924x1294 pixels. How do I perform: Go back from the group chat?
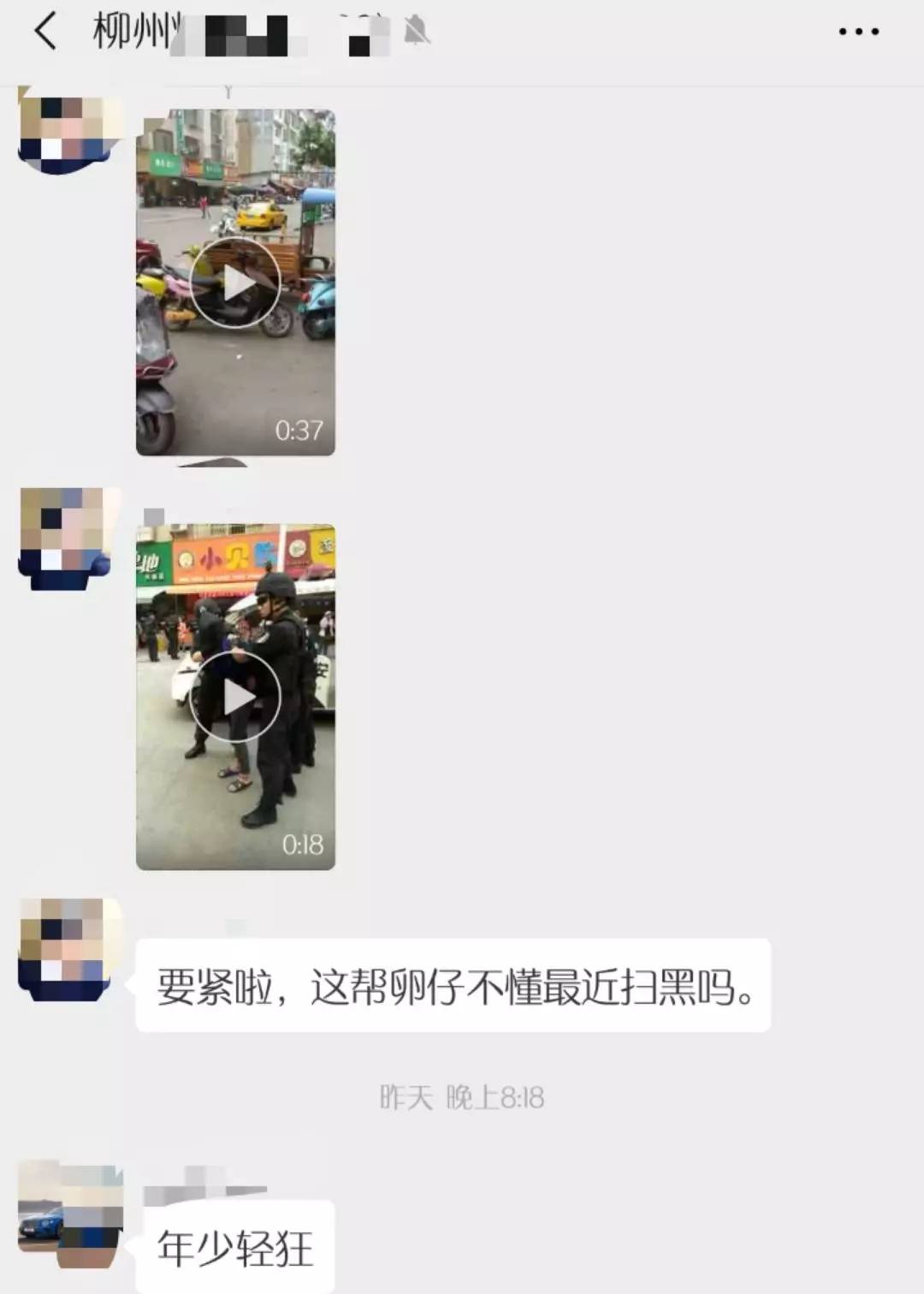coord(44,32)
